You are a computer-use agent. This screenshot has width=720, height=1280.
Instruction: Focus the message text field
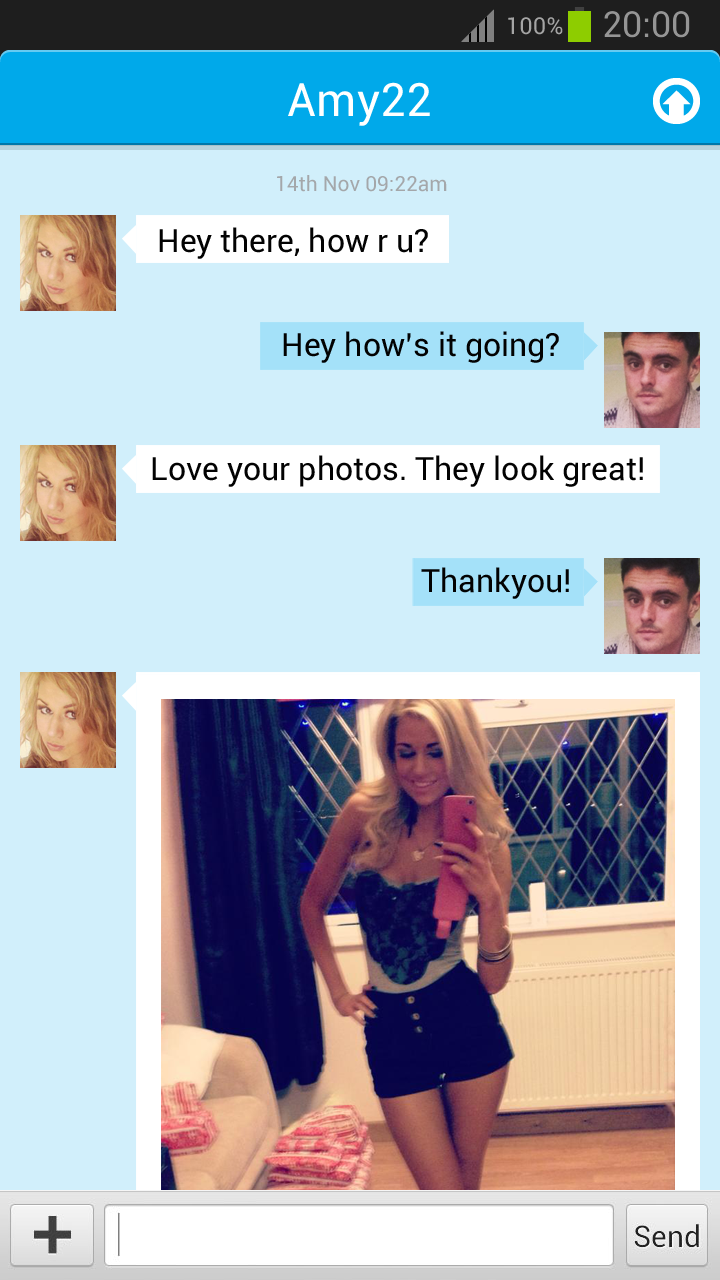358,1235
